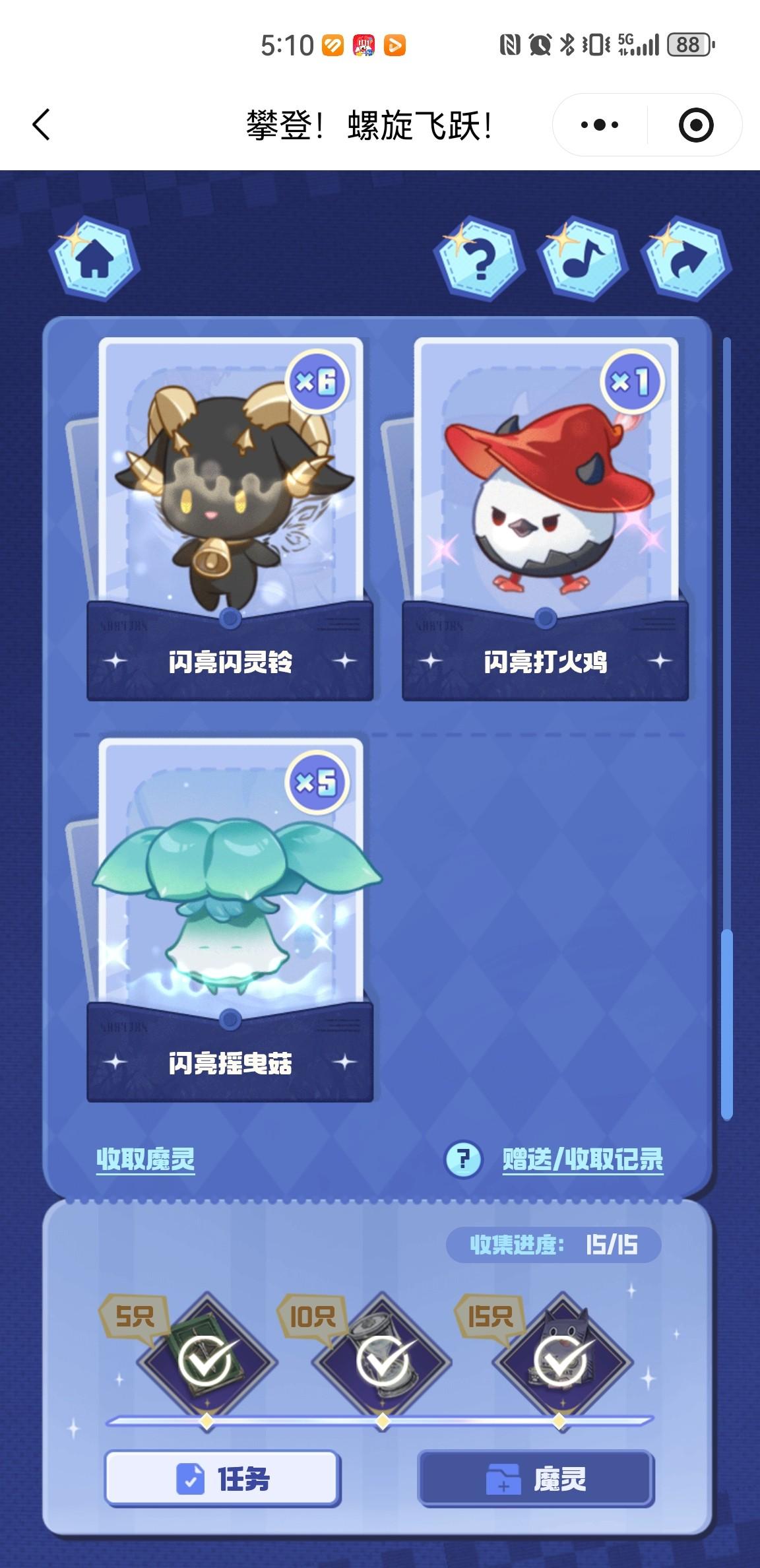760x1568 pixels.
Task: View the 5只 milestone reward
Action: click(x=207, y=1361)
